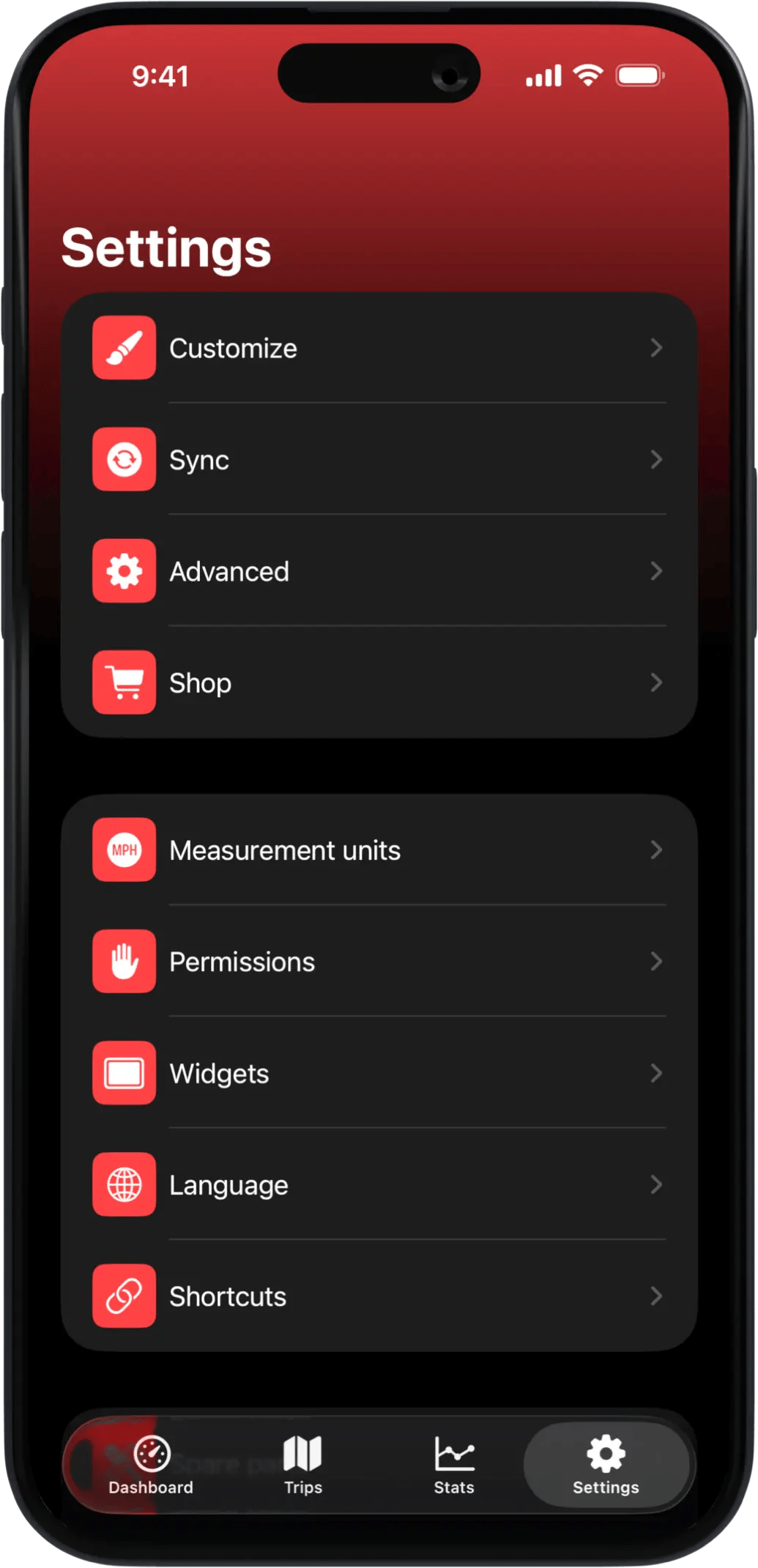The width and height of the screenshot is (758, 1568).
Task: Open Shortcuts settings
Action: pos(378,1296)
